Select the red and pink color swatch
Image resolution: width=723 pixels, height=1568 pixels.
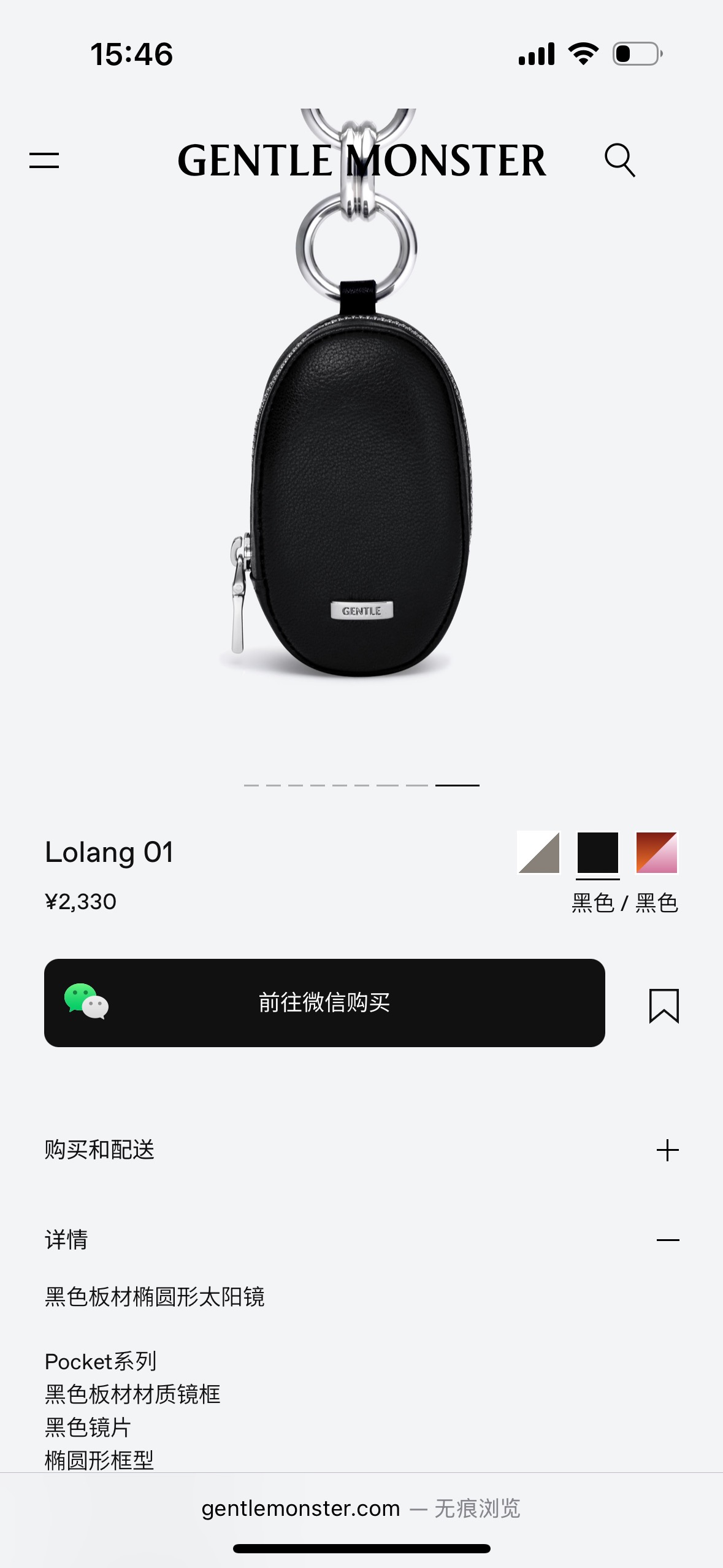pyautogui.click(x=657, y=852)
